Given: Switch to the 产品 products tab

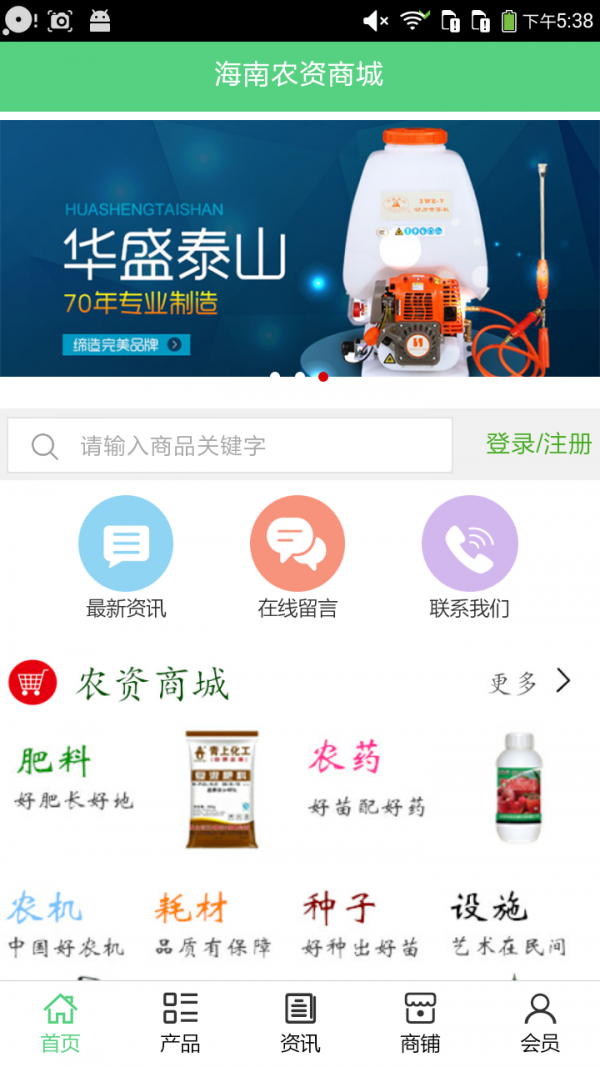Looking at the screenshot, I should pyautogui.click(x=180, y=1023).
